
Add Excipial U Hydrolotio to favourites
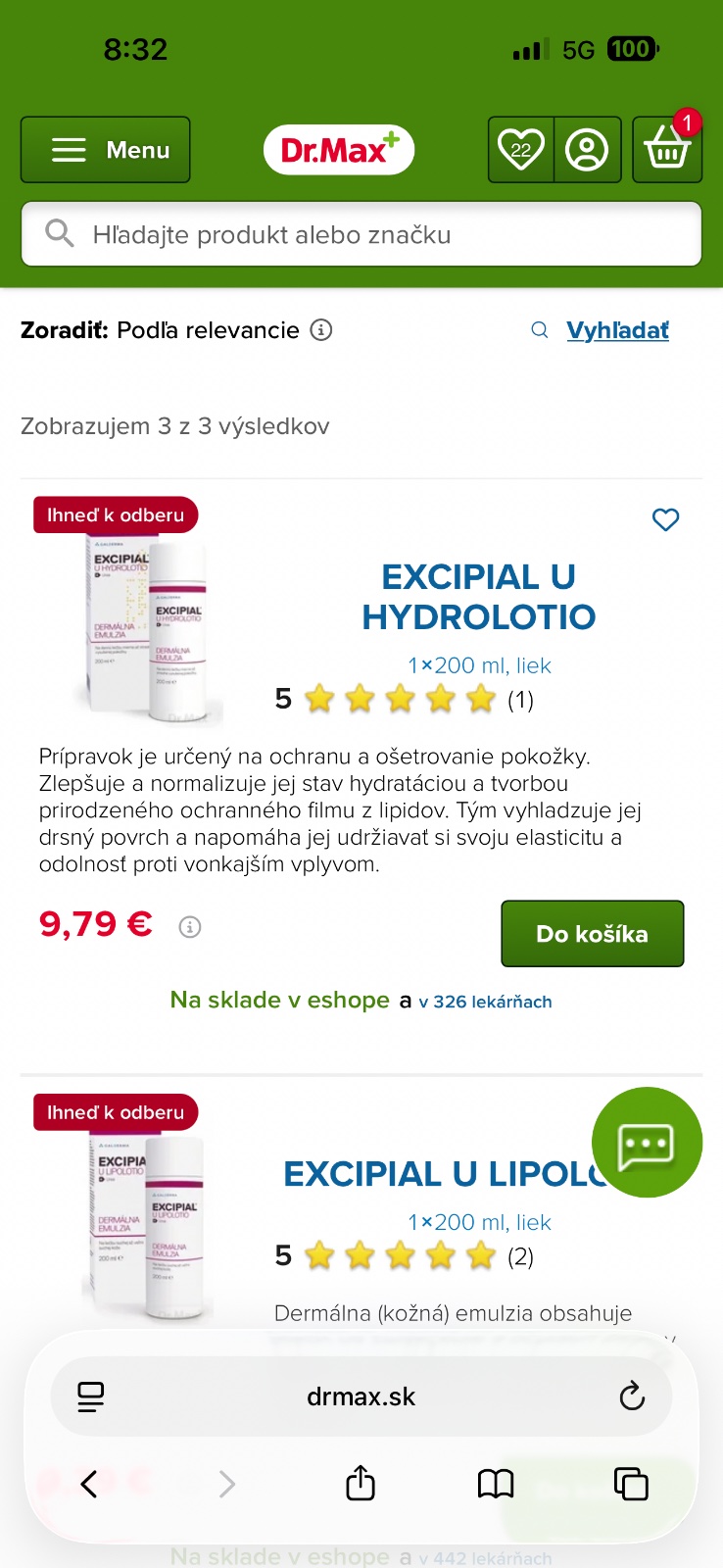click(x=666, y=519)
